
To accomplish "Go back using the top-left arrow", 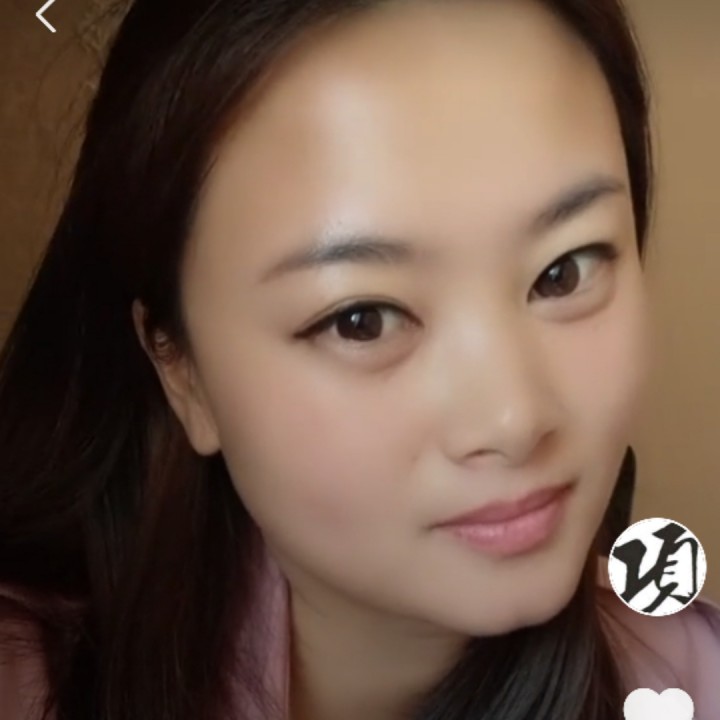I will point(45,15).
